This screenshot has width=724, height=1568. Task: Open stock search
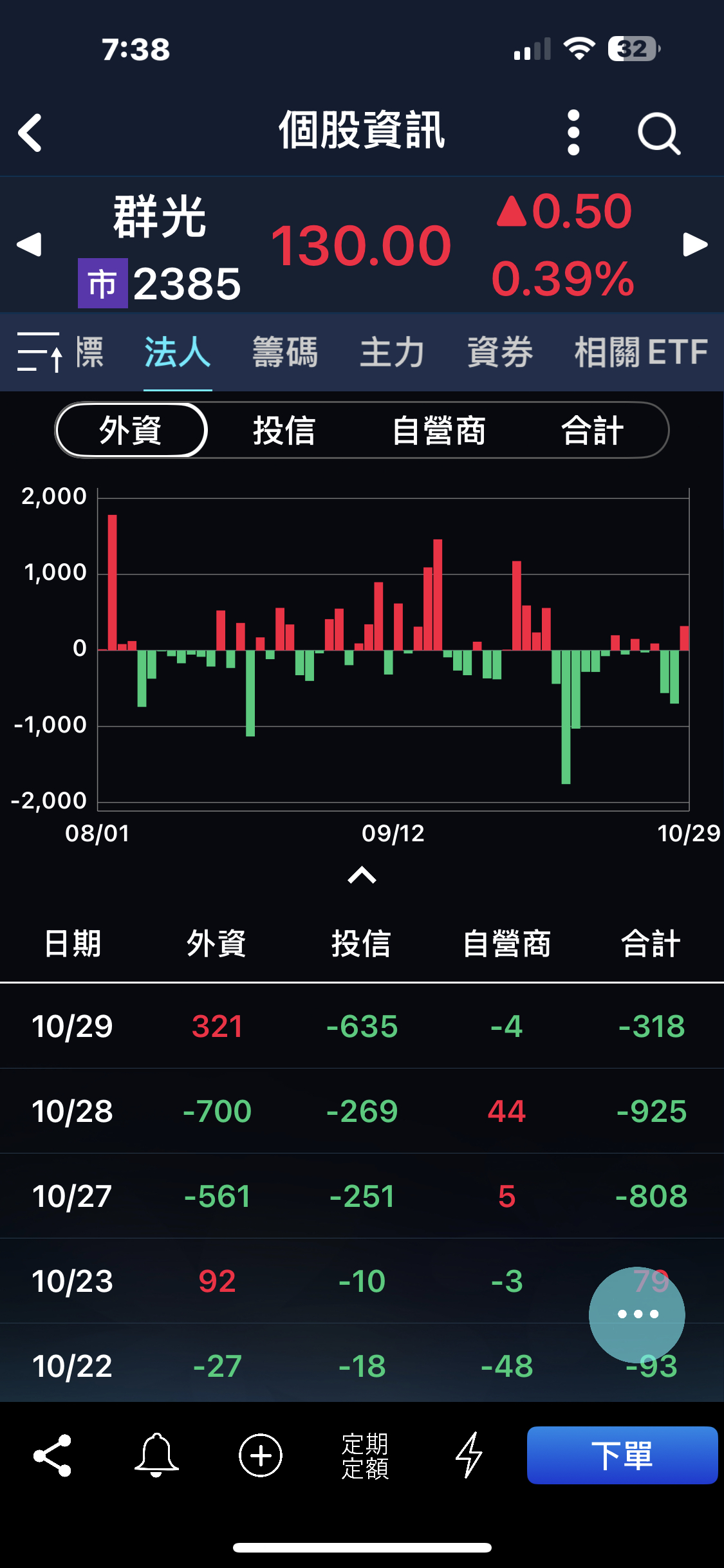pyautogui.click(x=658, y=134)
